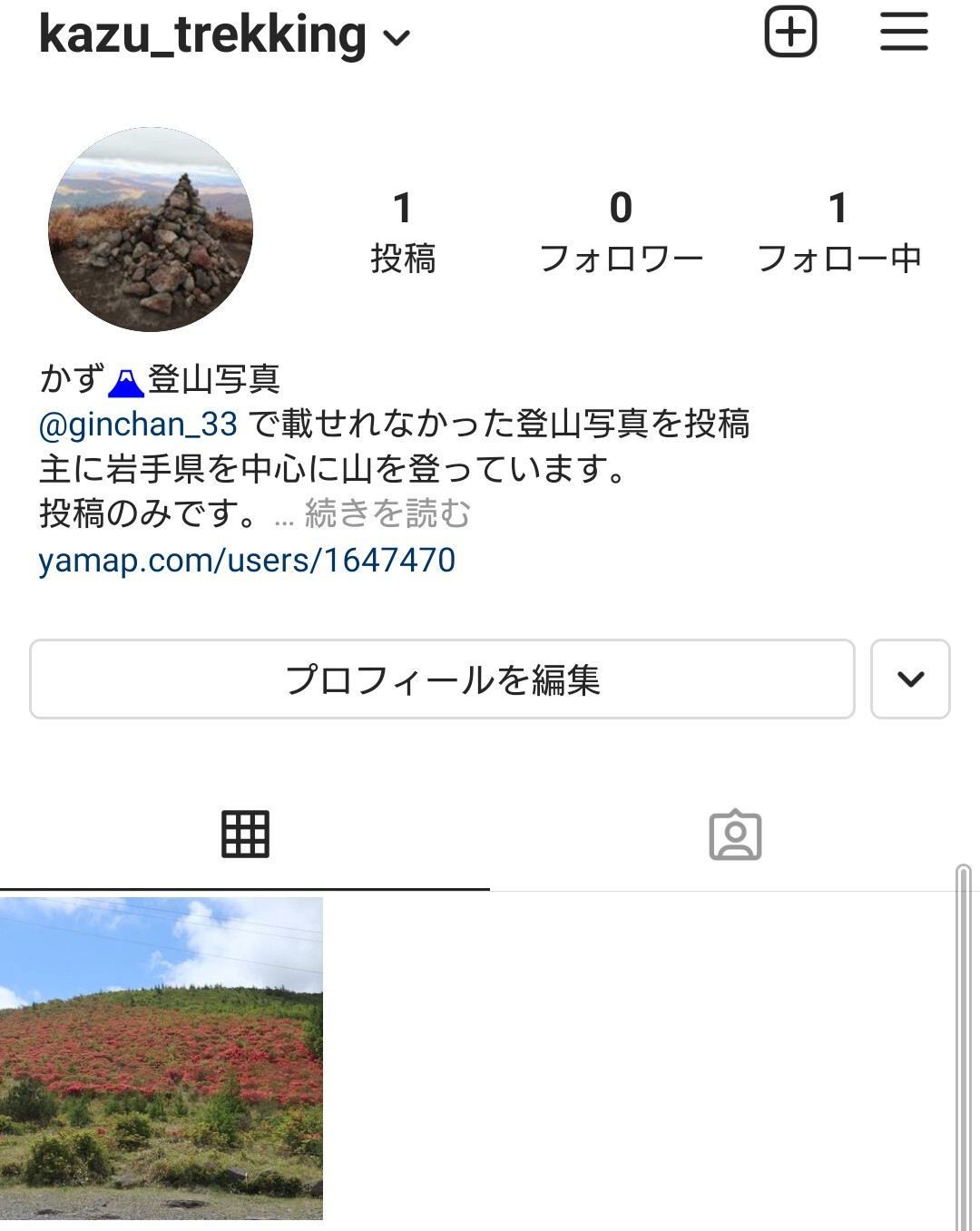Expand the account switcher next to kazu_trekking
This screenshot has width=980, height=1231.
[x=394, y=38]
